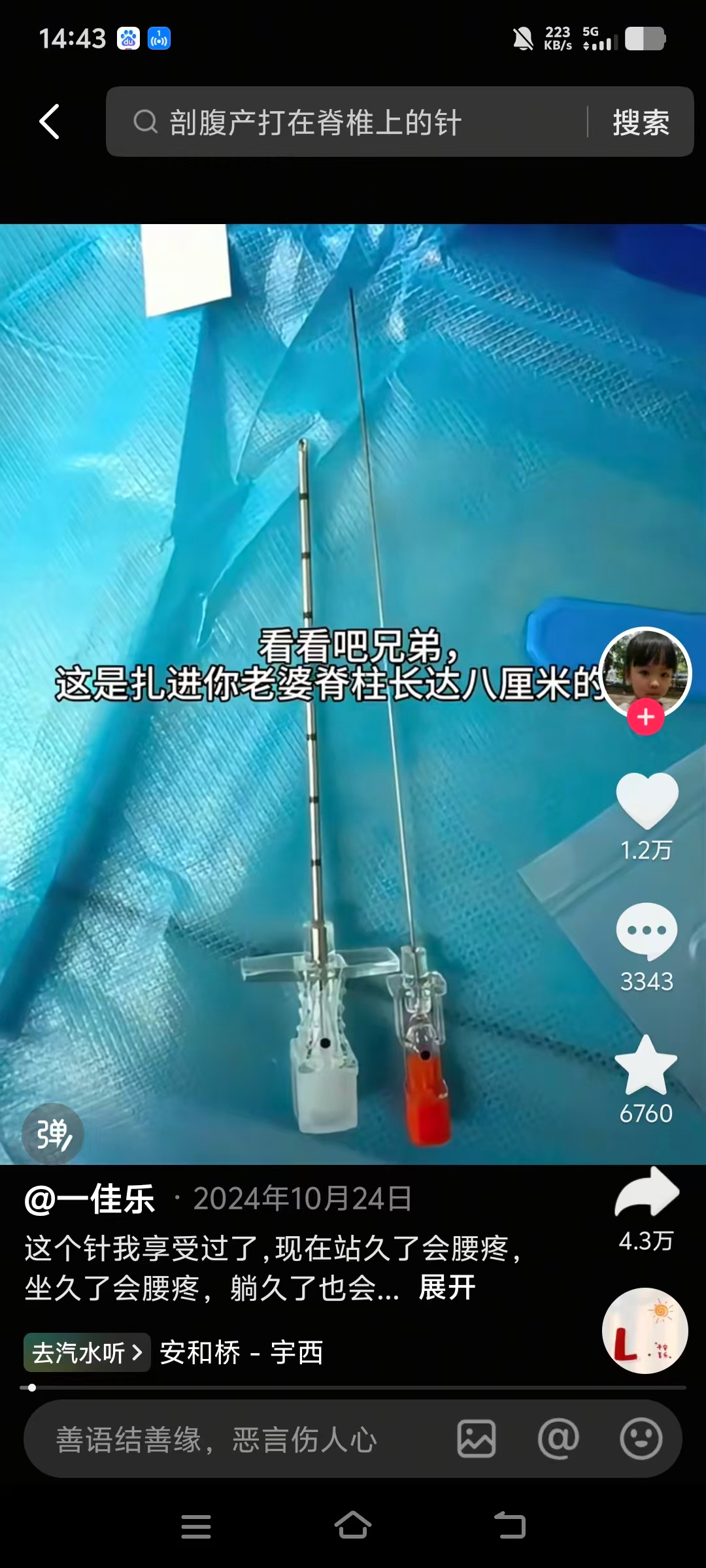Open @一佳乐 username link
706x1568 pixels.
(x=90, y=1199)
